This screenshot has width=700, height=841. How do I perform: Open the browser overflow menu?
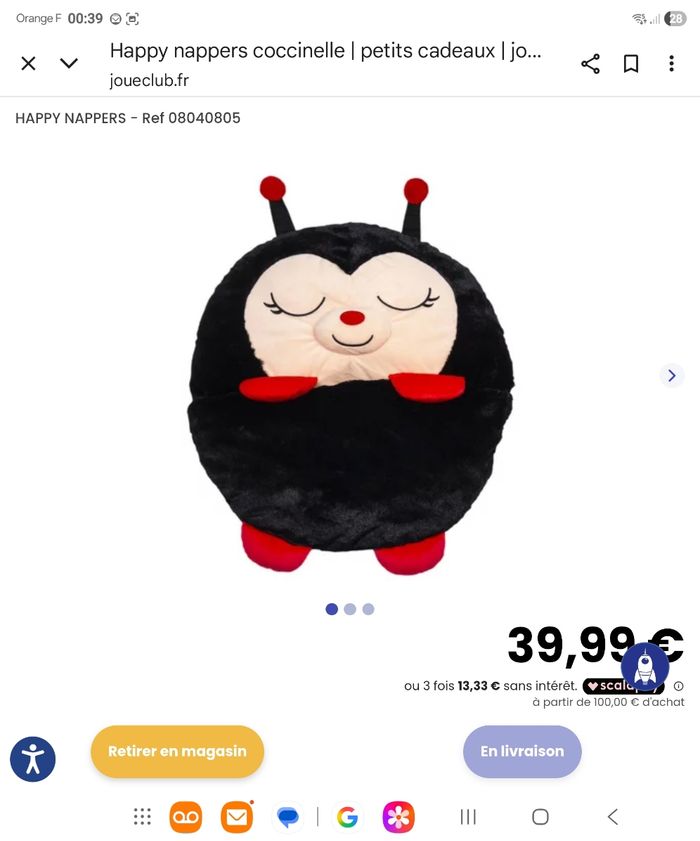pos(671,64)
